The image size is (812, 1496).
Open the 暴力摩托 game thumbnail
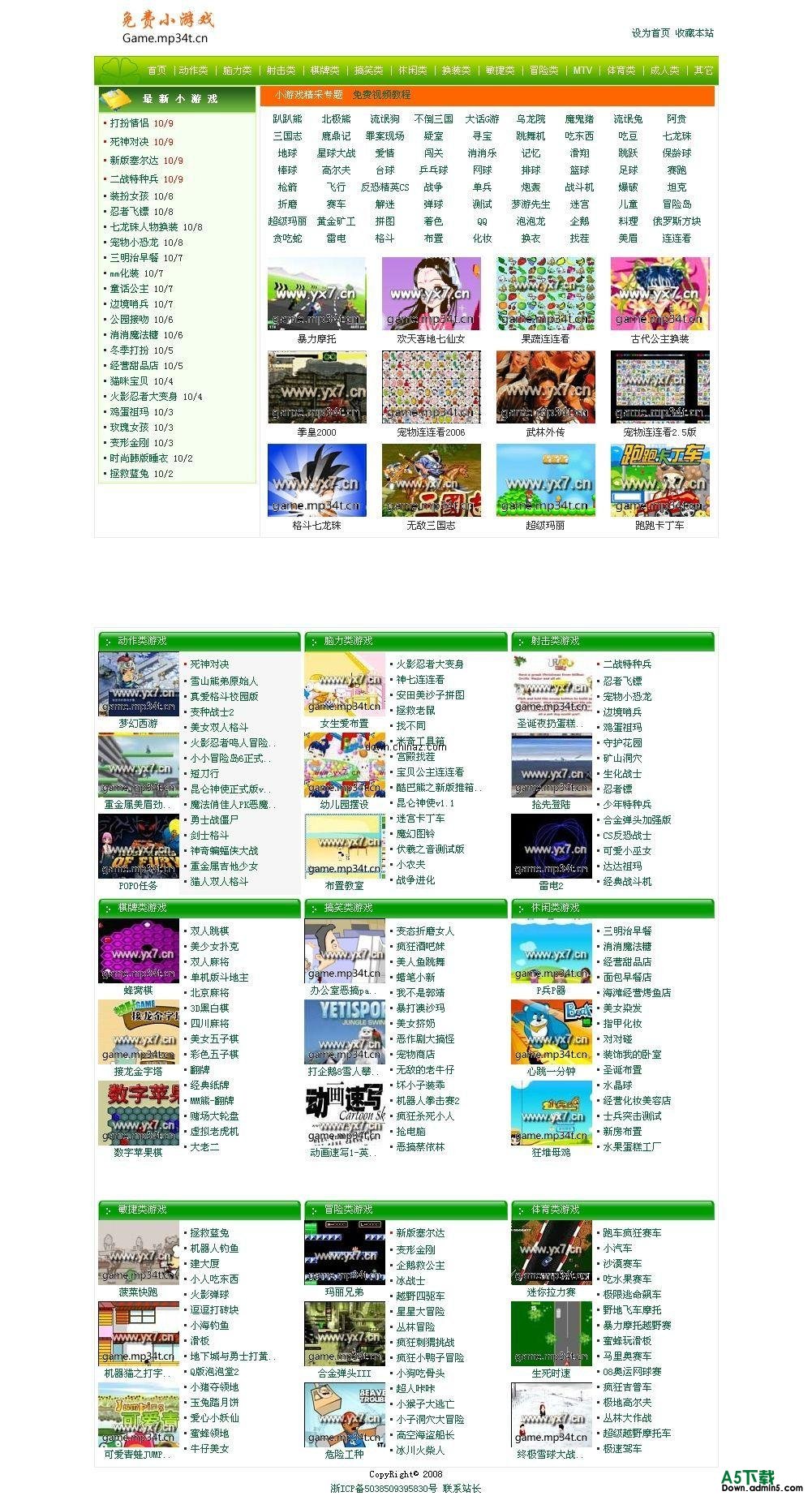[x=316, y=294]
